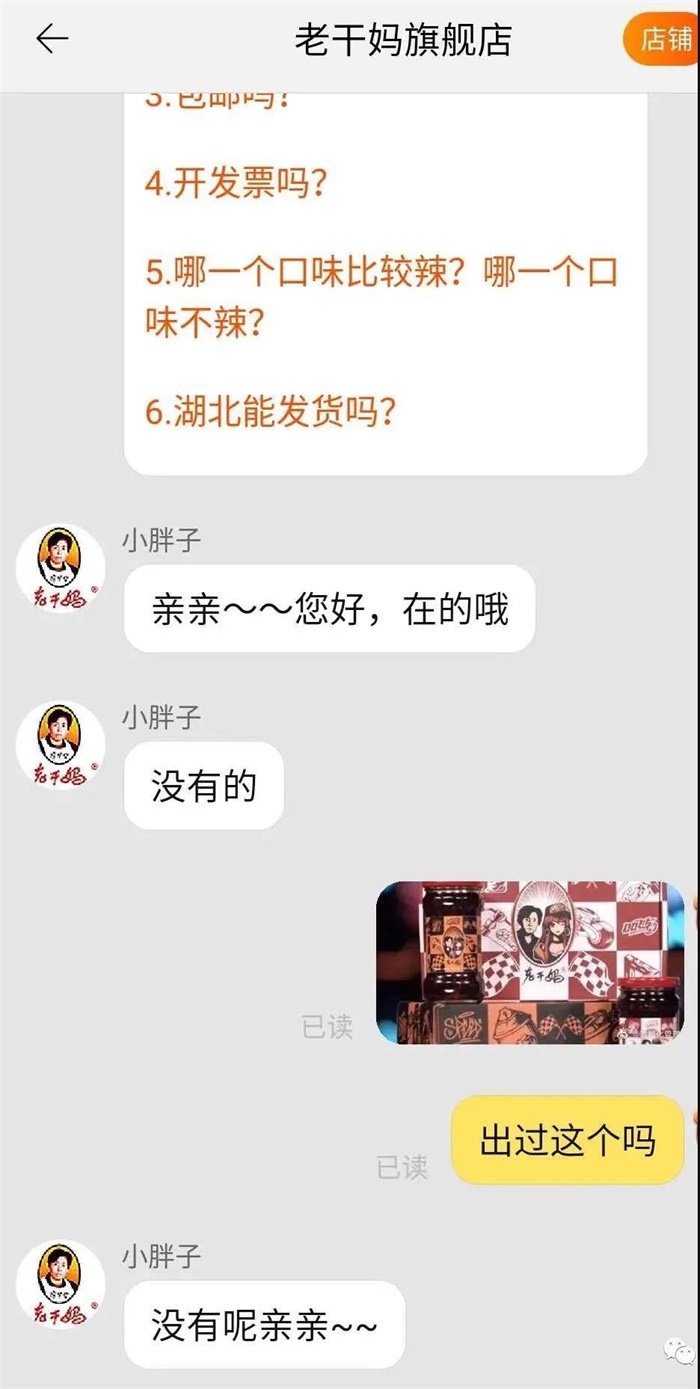The image size is (700, 1389).
Task: Open the 店铺 store page button
Action: point(664,40)
